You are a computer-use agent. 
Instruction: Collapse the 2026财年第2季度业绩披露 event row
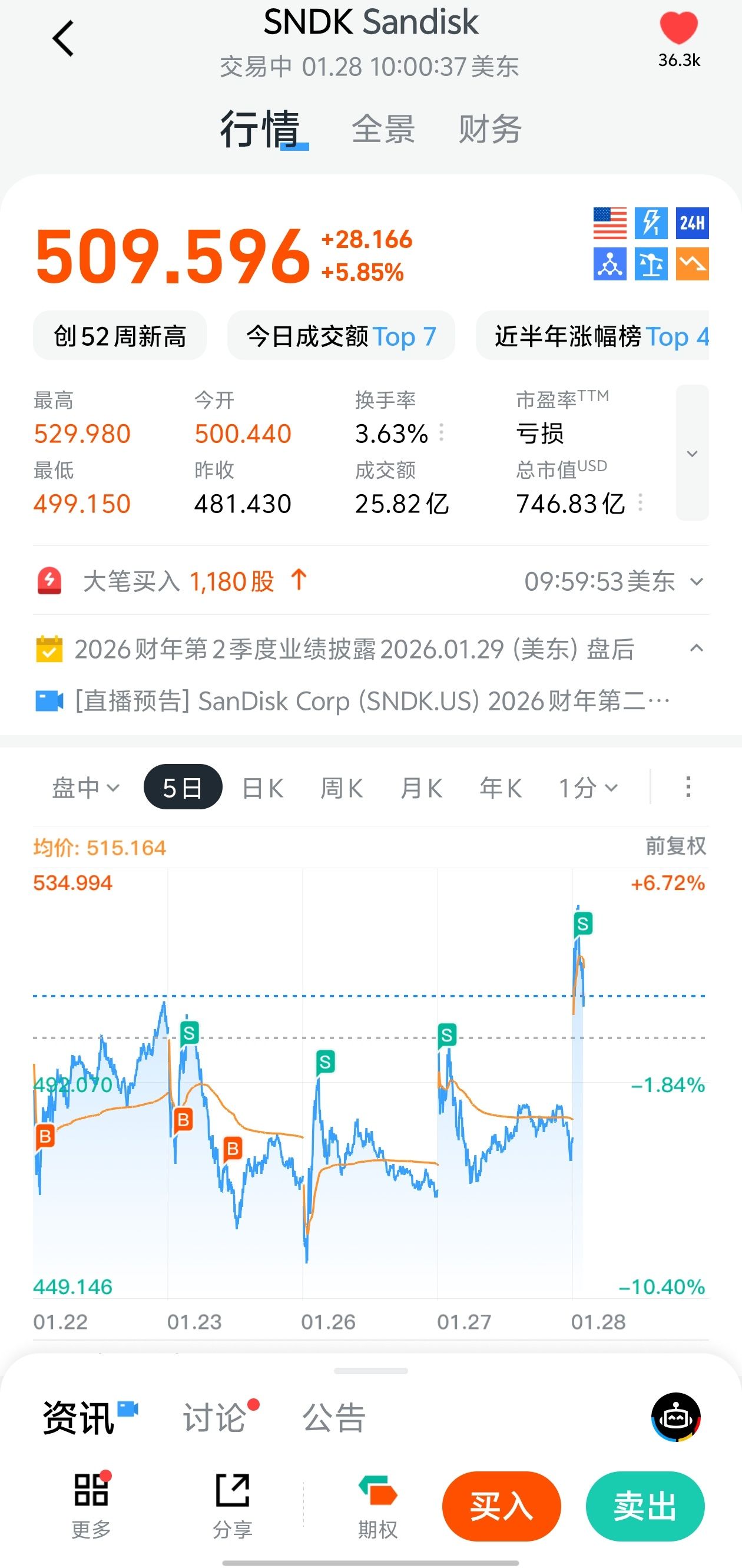[x=696, y=649]
